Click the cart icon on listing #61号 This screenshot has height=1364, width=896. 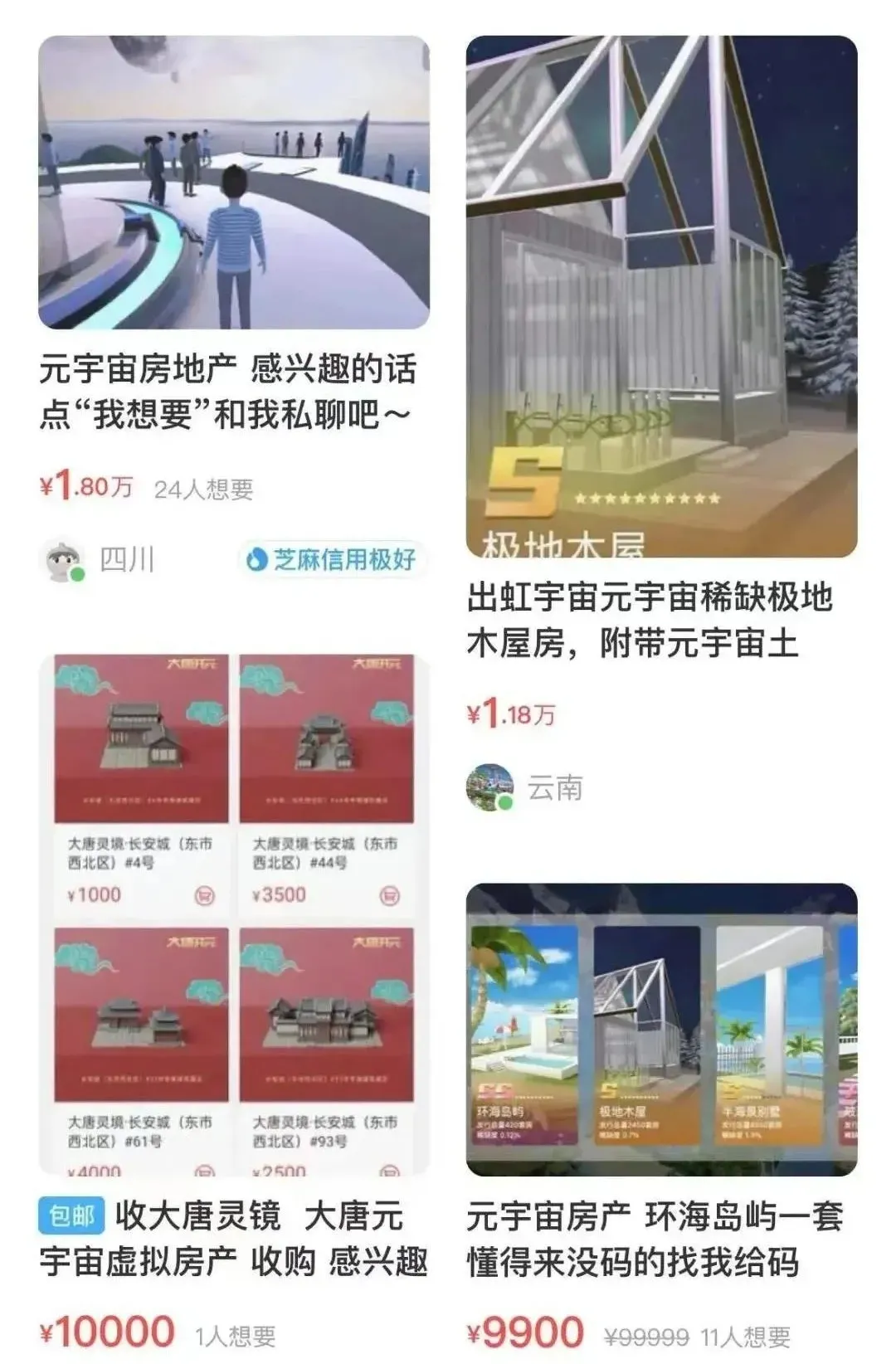pos(203,1172)
